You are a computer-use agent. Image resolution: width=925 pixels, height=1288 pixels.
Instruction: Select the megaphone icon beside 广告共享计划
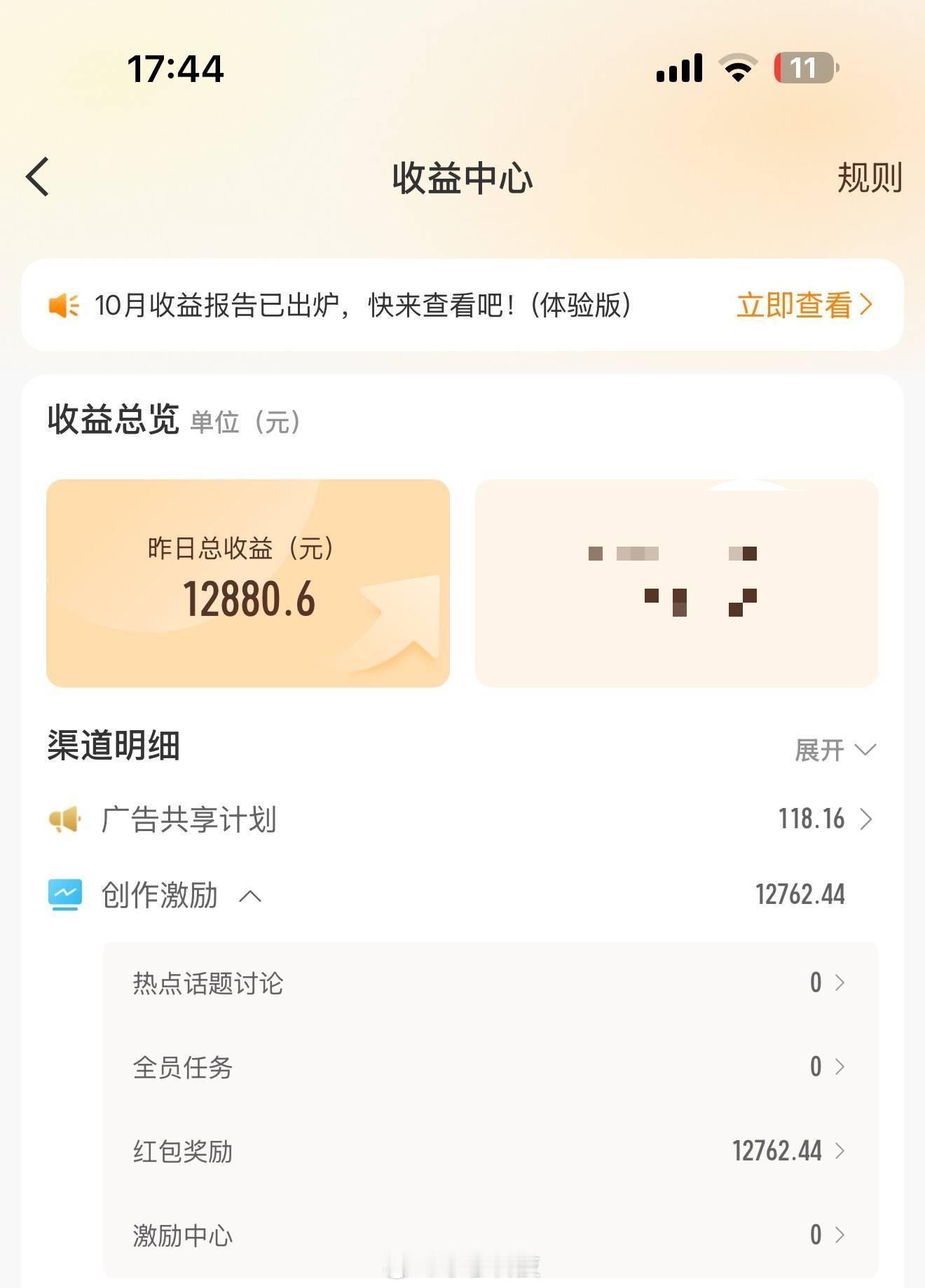64,819
